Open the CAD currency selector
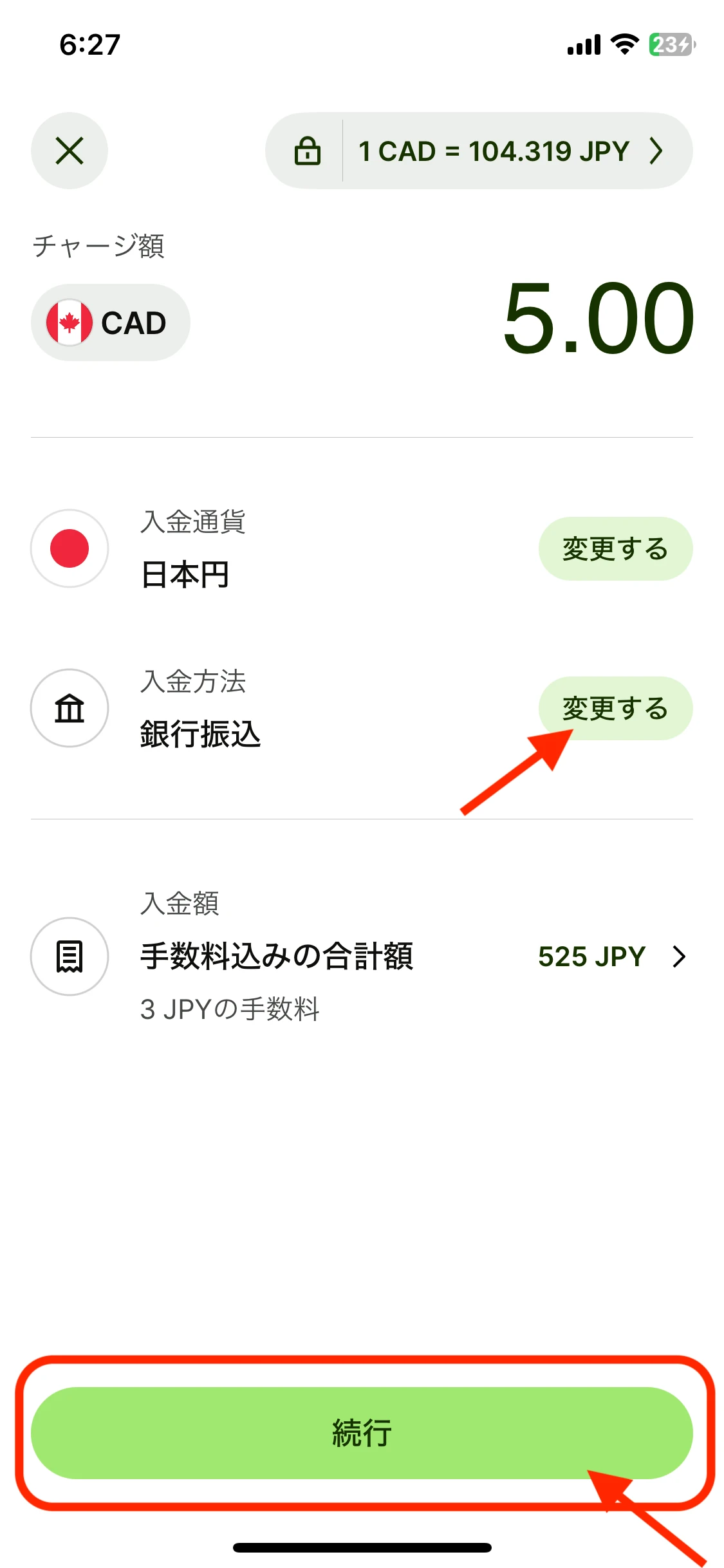The image size is (724, 1568). coord(111,322)
